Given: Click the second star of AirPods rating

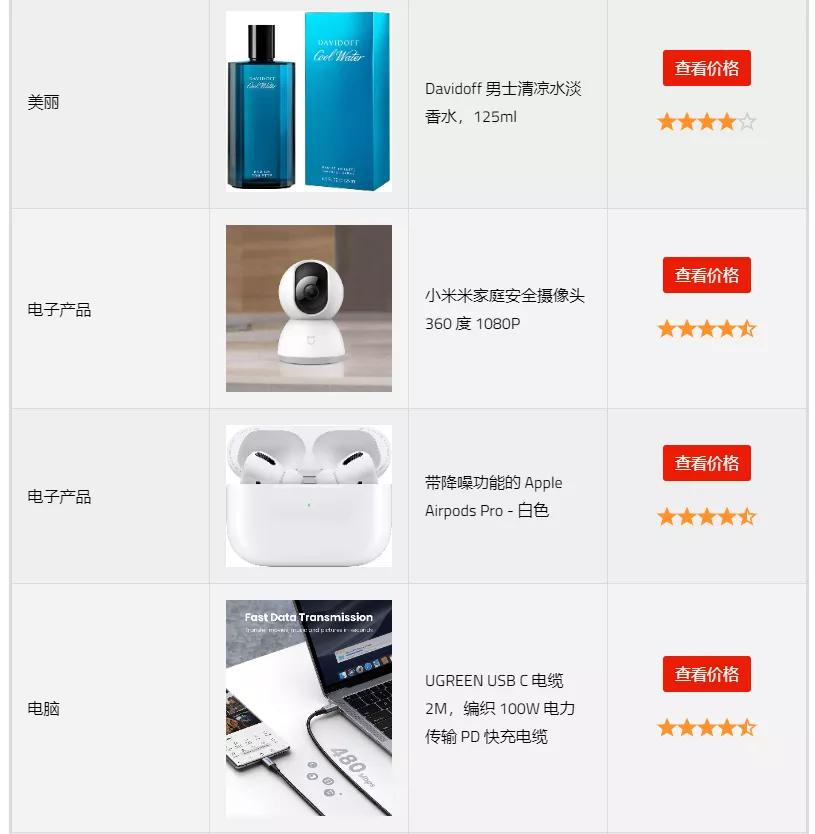Looking at the screenshot, I should 686,516.
